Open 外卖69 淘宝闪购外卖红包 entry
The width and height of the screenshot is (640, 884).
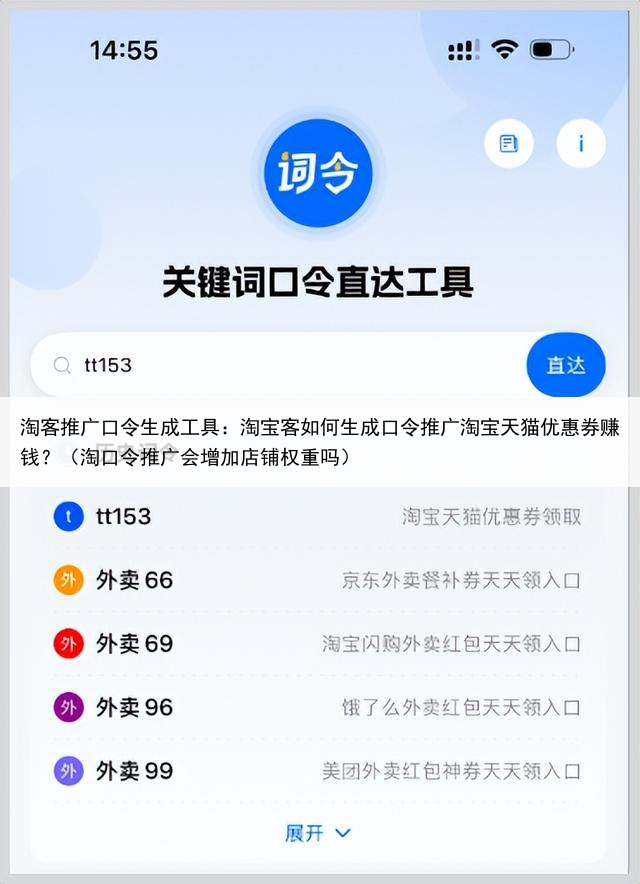[317, 644]
